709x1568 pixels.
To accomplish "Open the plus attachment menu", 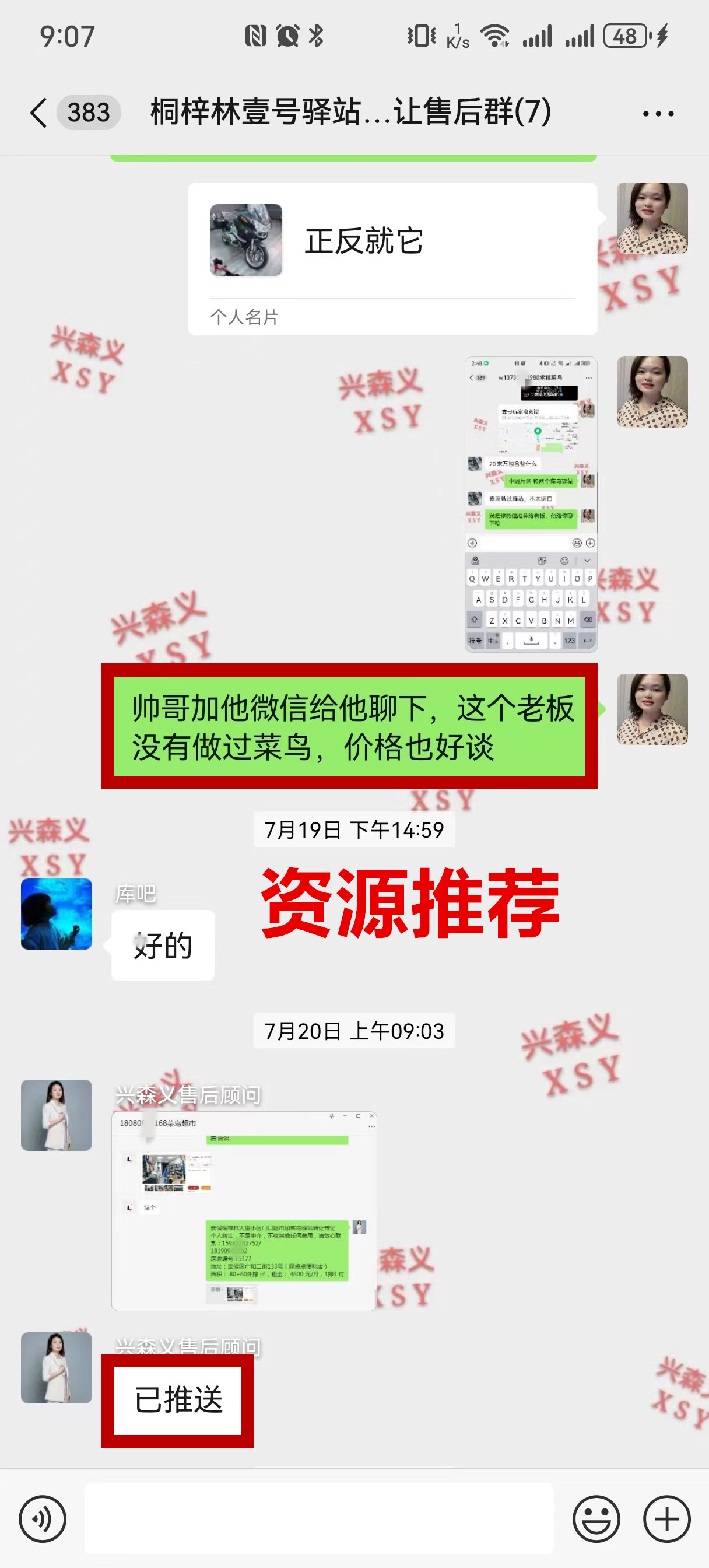I will [666, 1518].
